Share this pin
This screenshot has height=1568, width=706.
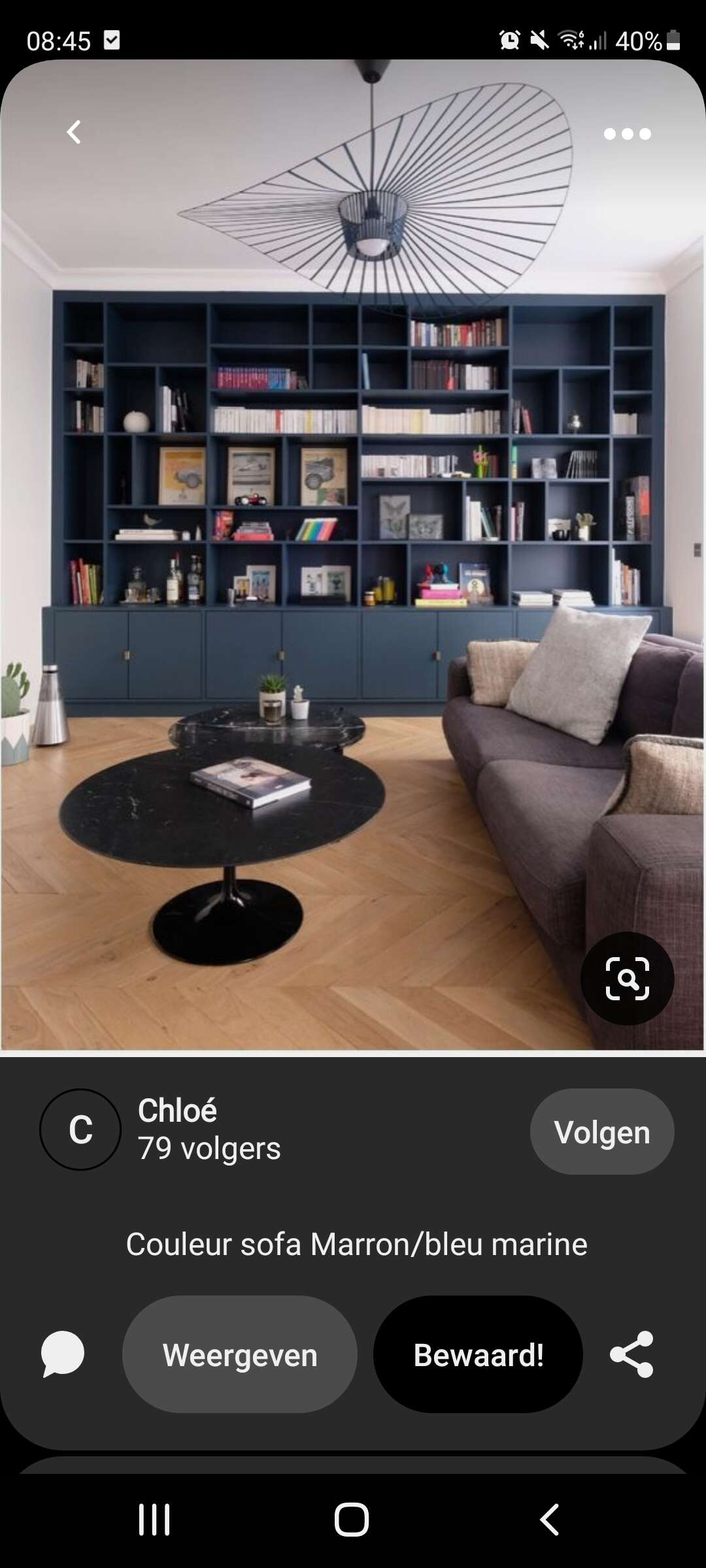(x=631, y=1354)
